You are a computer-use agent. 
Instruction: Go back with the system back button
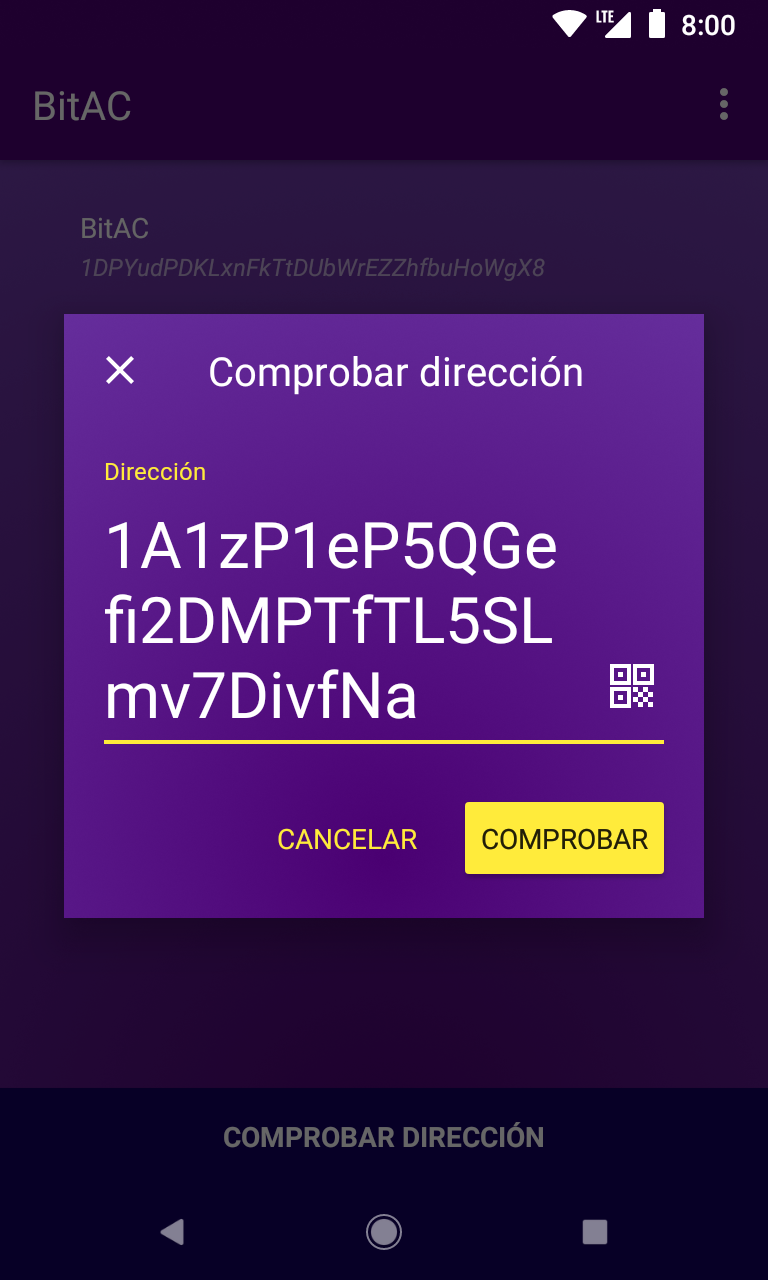pyautogui.click(x=172, y=1232)
